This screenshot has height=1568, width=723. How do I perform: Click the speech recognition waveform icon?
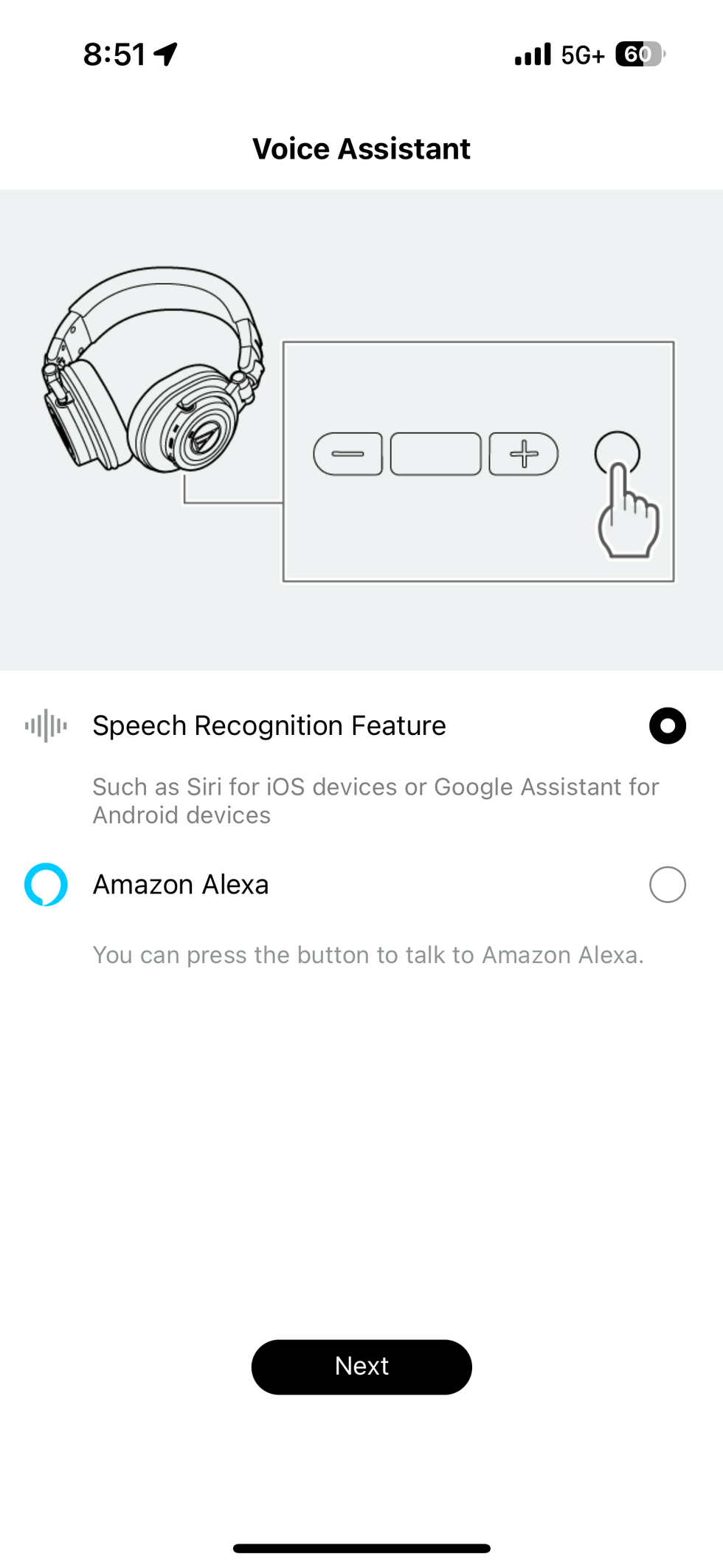coord(45,725)
